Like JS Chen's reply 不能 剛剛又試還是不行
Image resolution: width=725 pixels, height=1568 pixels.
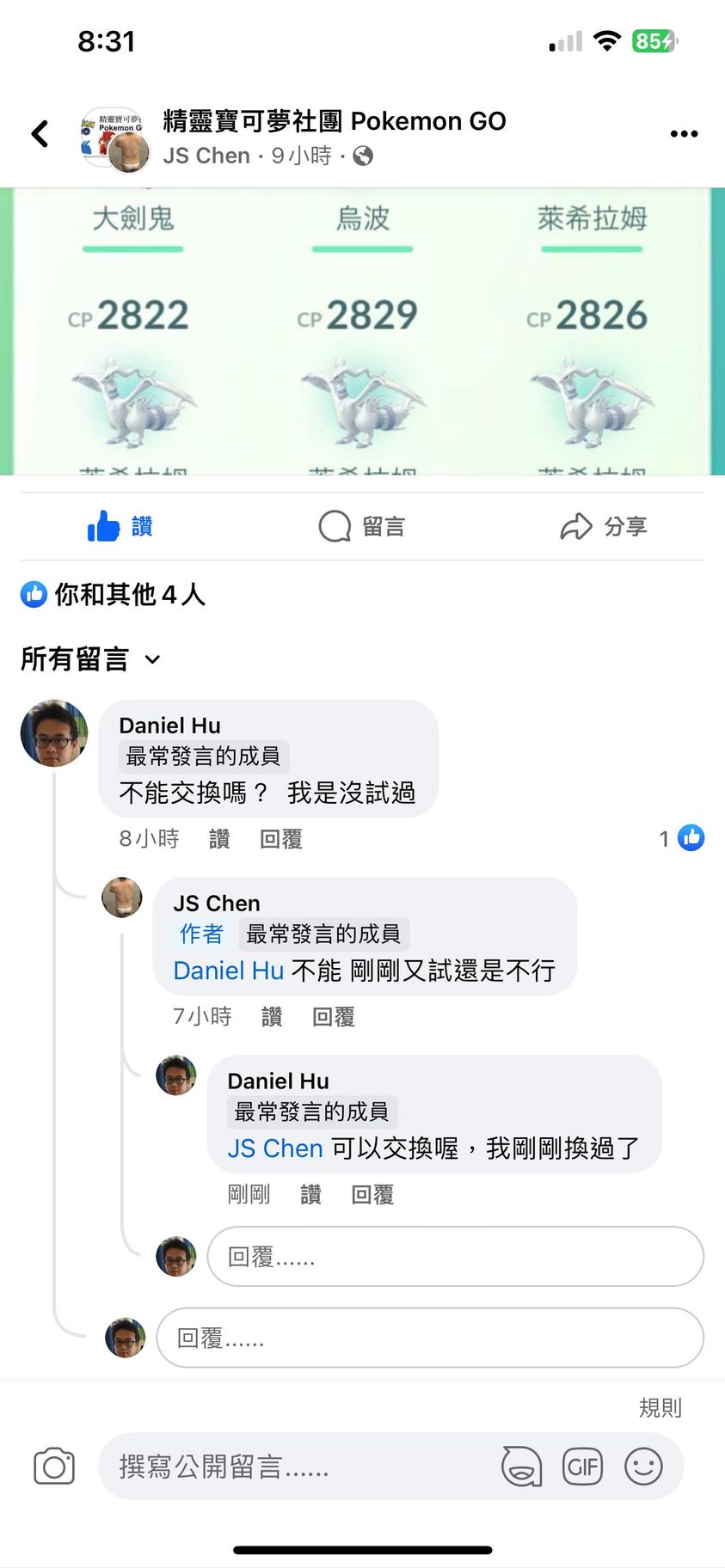pos(272,1016)
